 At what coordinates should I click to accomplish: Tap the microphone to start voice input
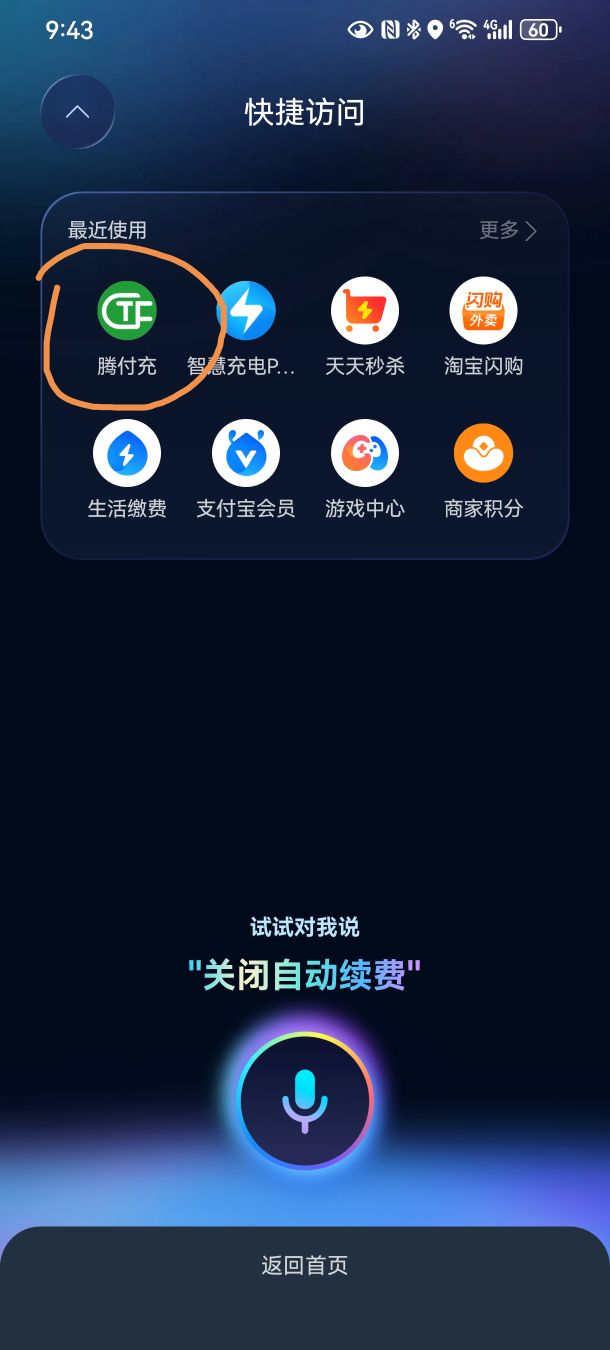[x=305, y=1101]
